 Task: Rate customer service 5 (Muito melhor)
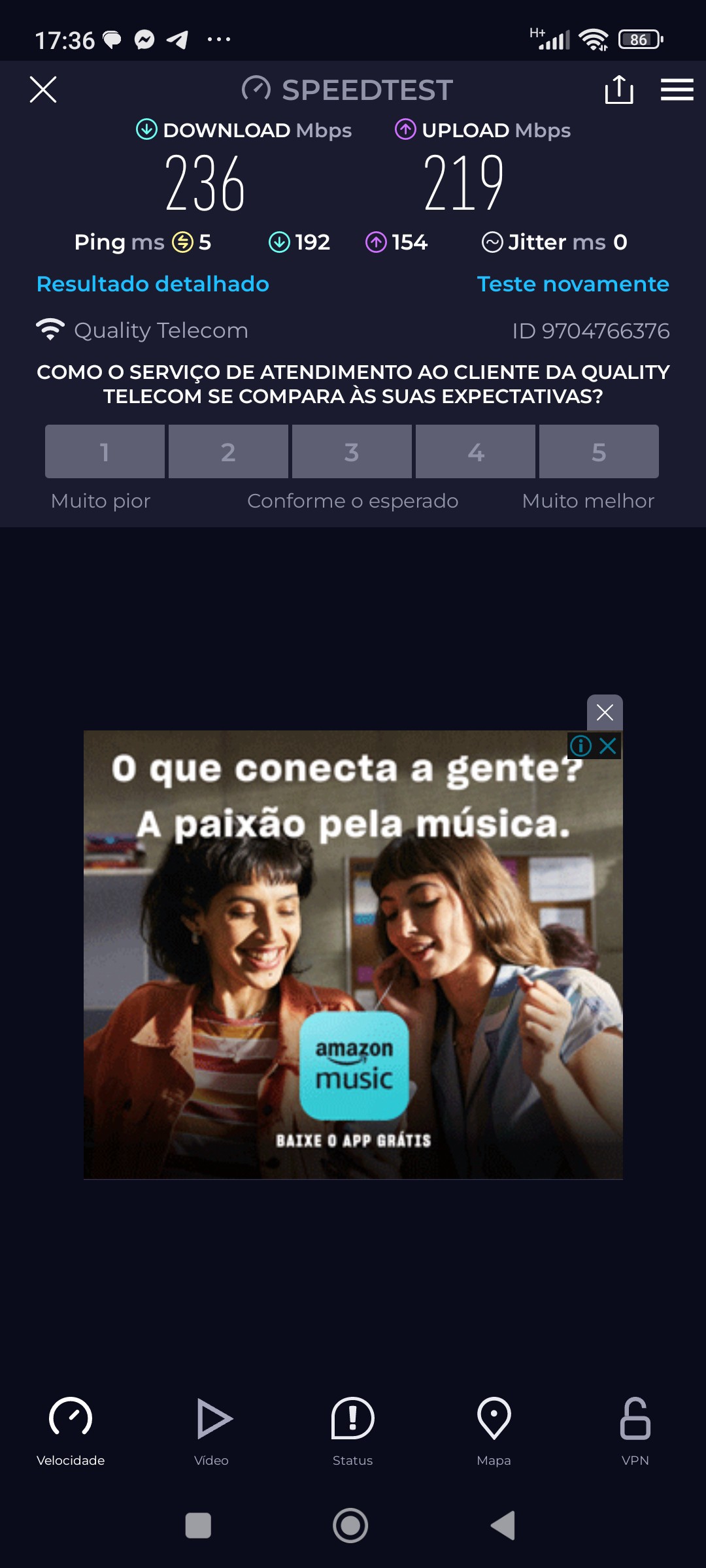(599, 451)
